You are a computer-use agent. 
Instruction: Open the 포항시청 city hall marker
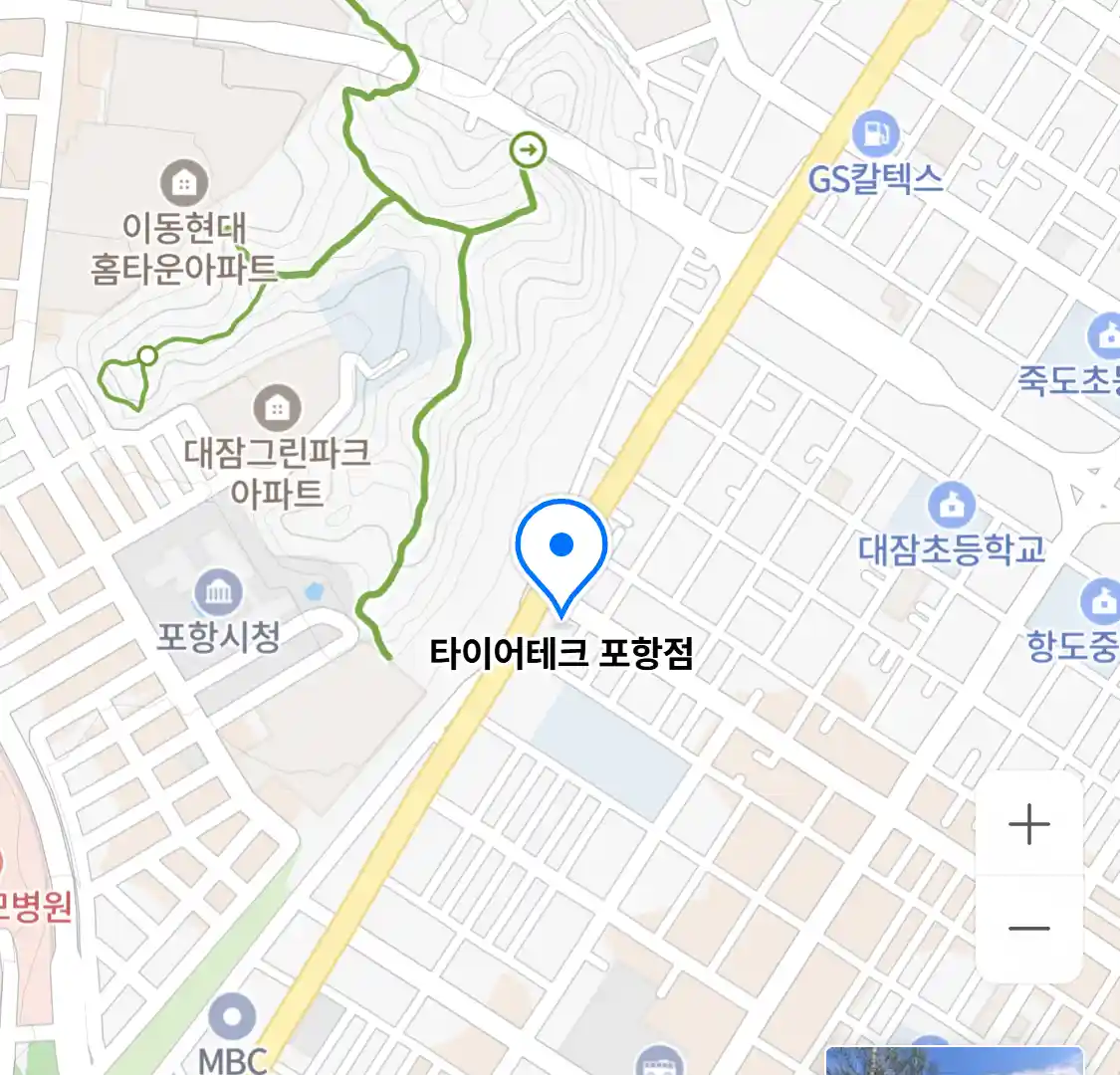pos(218,594)
